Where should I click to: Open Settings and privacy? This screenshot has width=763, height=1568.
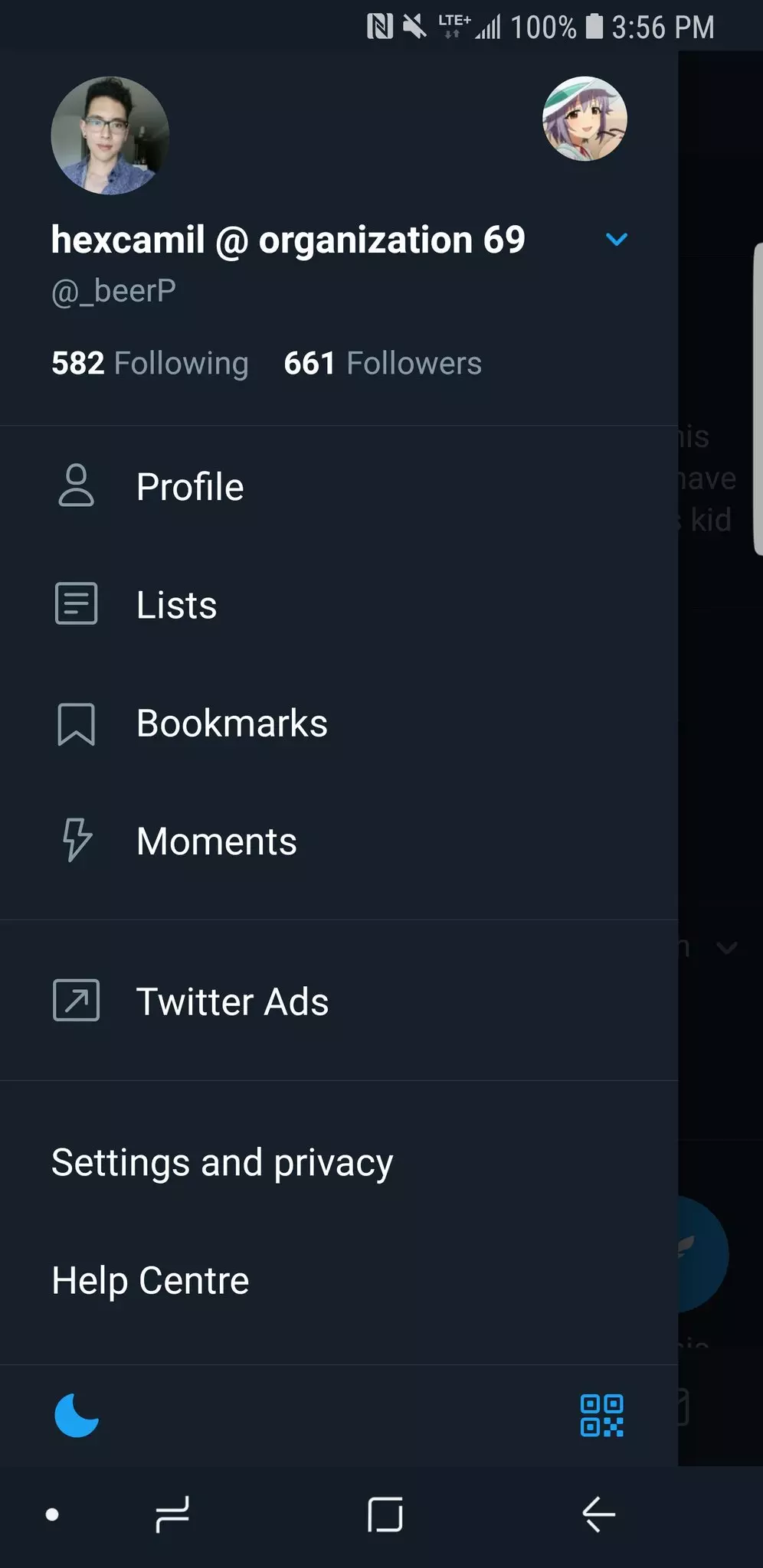coord(222,1162)
